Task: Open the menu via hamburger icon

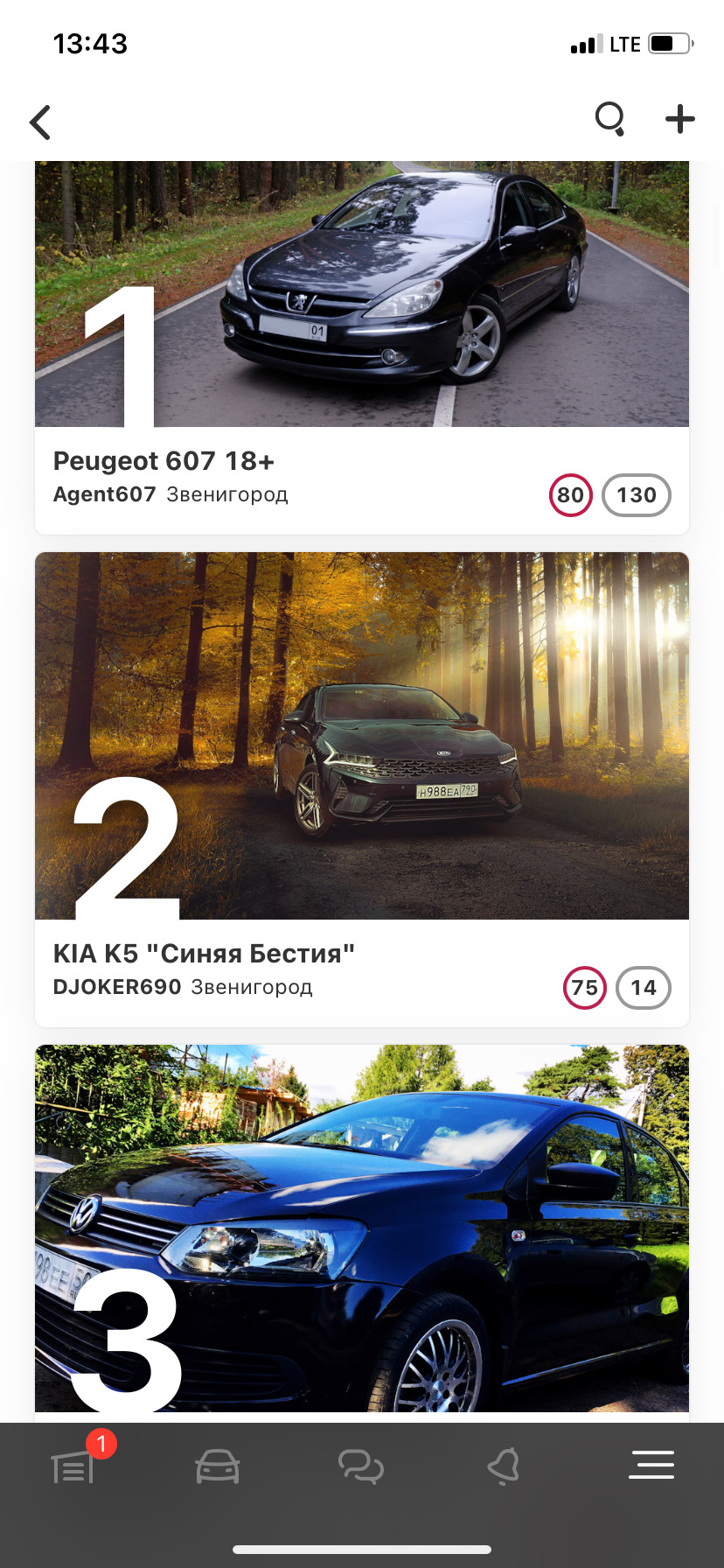Action: point(651,1466)
